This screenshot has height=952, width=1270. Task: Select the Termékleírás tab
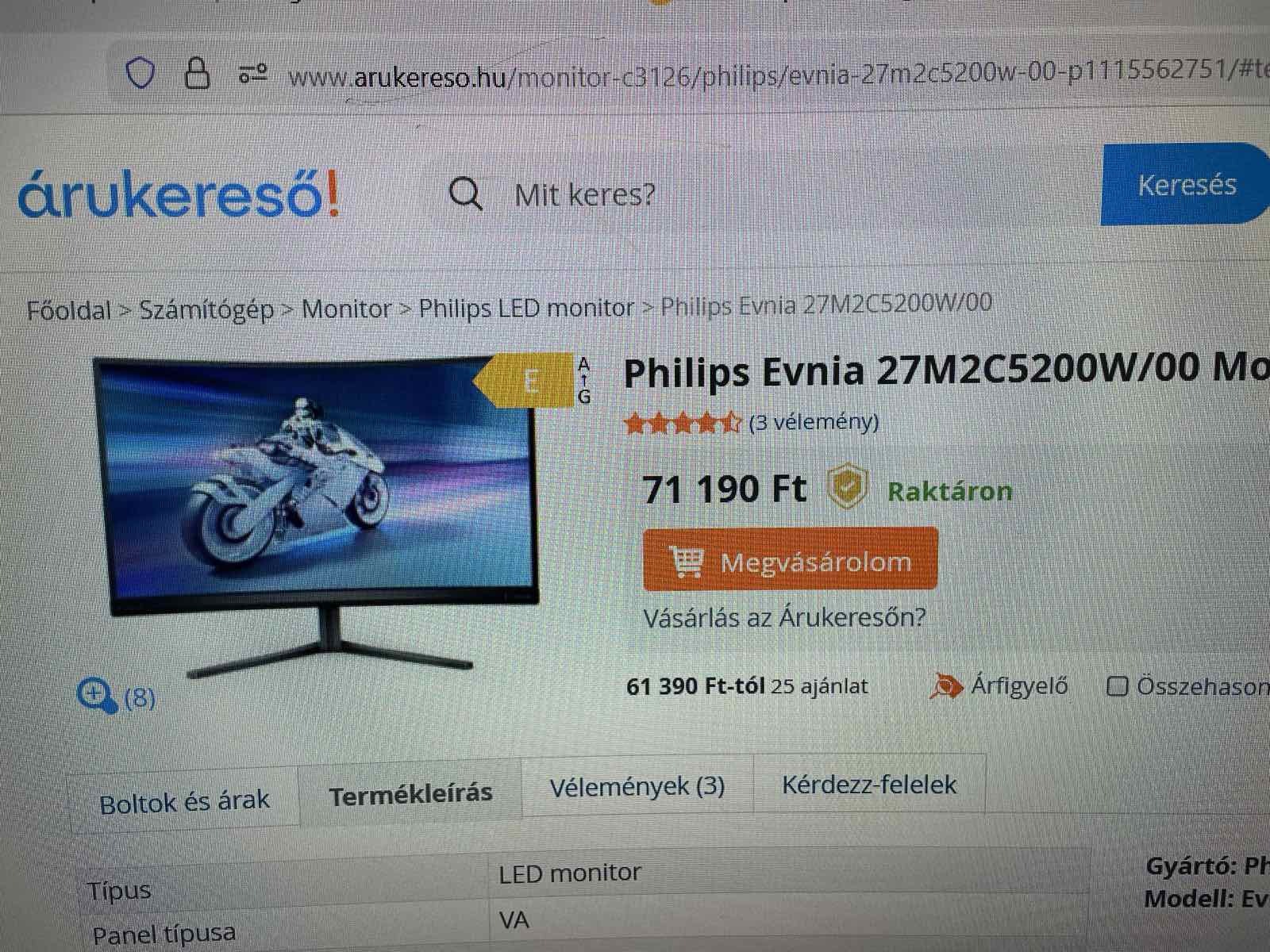(410, 794)
